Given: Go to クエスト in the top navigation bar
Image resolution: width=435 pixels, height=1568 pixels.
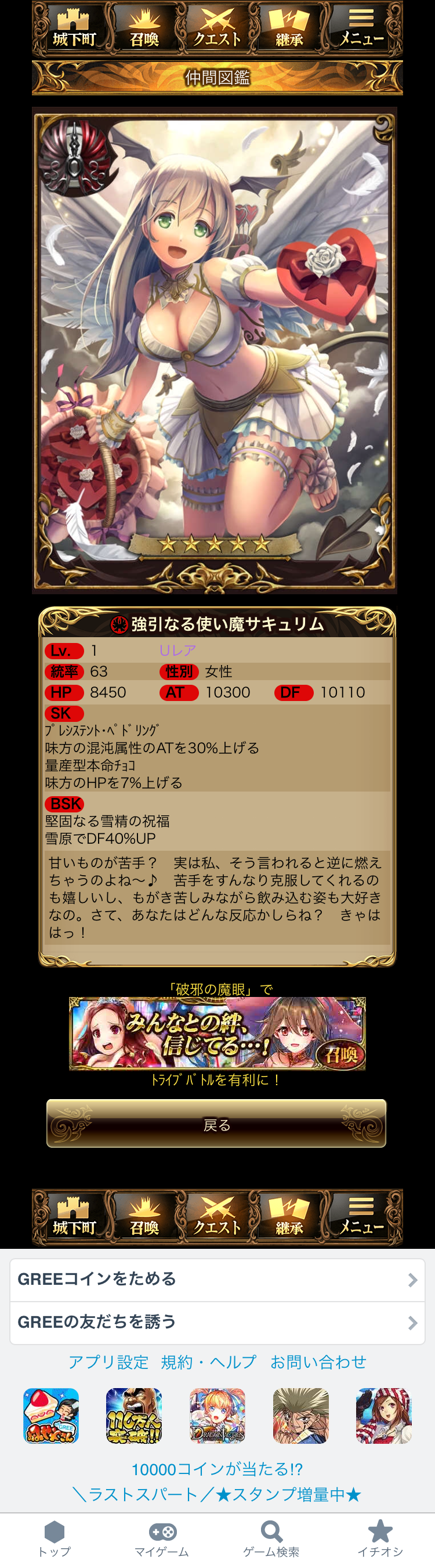Looking at the screenshot, I should [217, 28].
